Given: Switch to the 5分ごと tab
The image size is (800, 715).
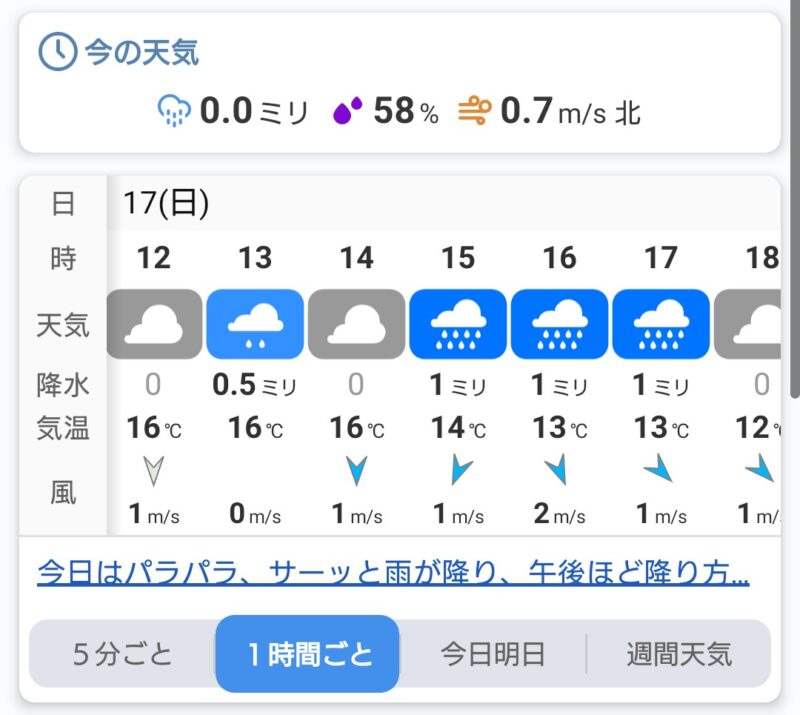Looking at the screenshot, I should (x=123, y=654).
